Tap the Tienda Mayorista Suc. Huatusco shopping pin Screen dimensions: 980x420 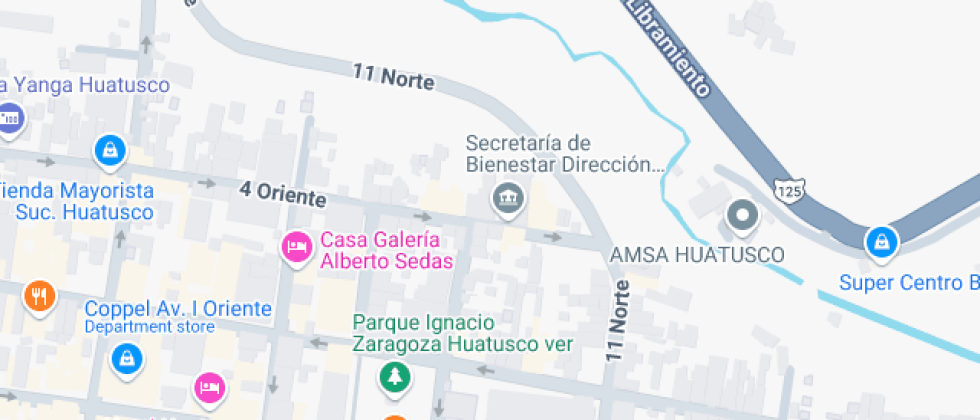coord(110,152)
